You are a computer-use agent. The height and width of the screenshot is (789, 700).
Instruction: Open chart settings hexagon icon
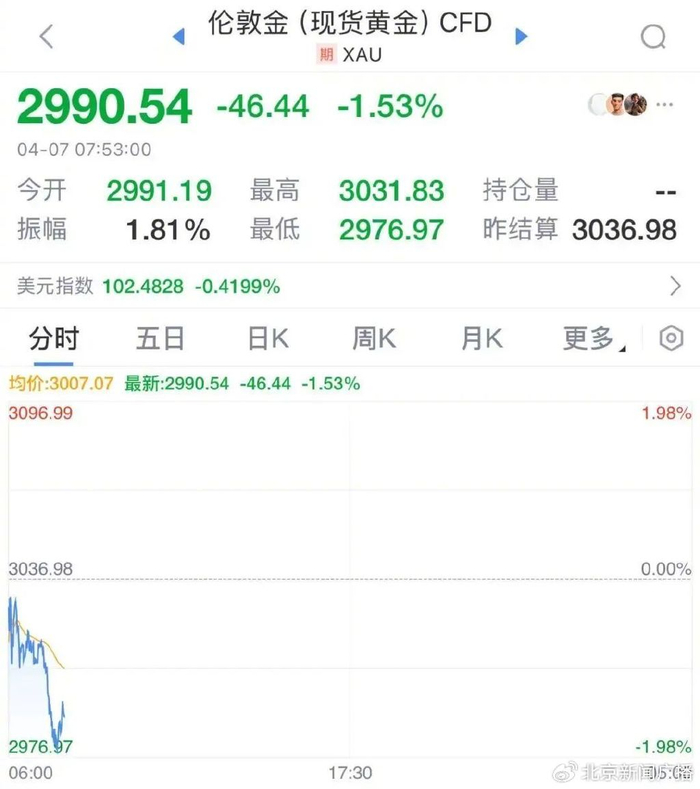(671, 338)
